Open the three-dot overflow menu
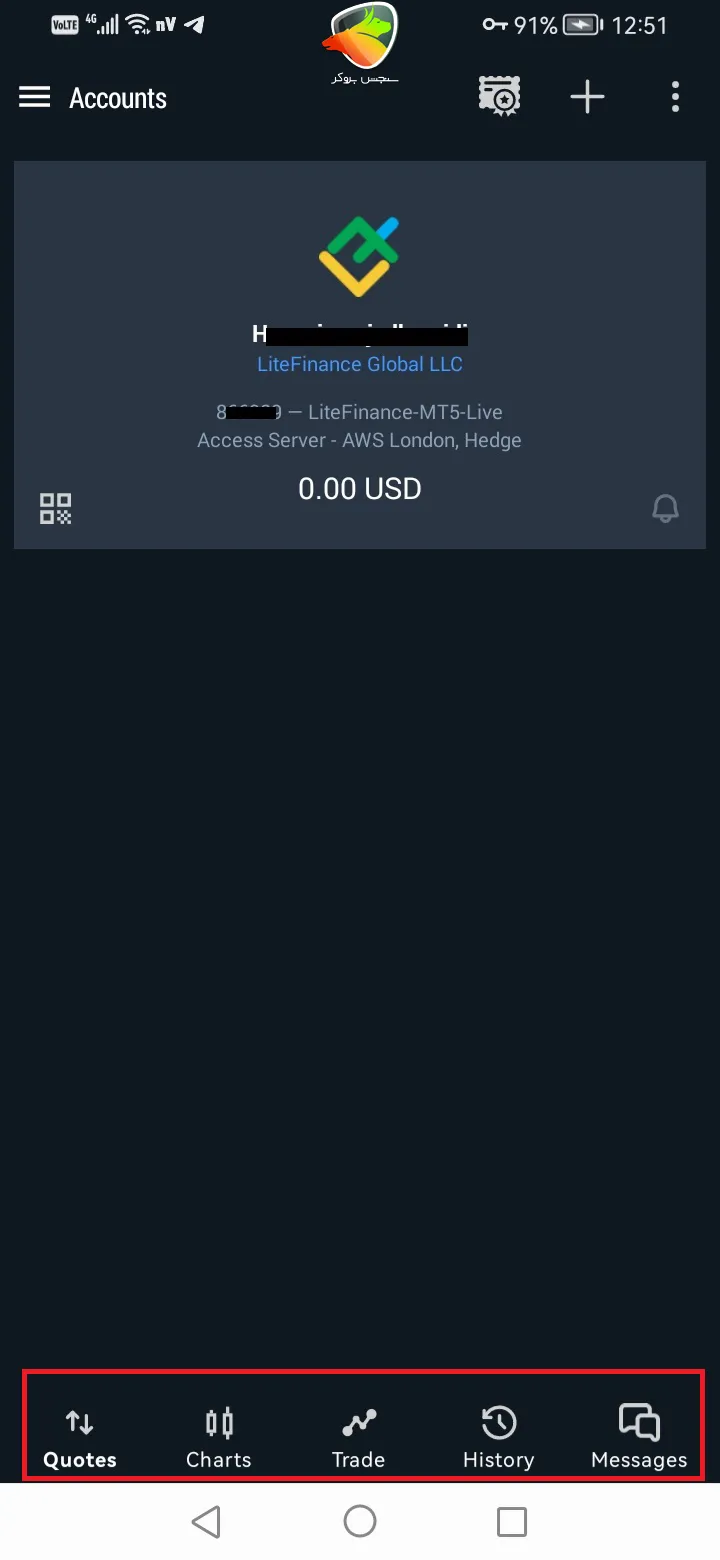 tap(675, 97)
